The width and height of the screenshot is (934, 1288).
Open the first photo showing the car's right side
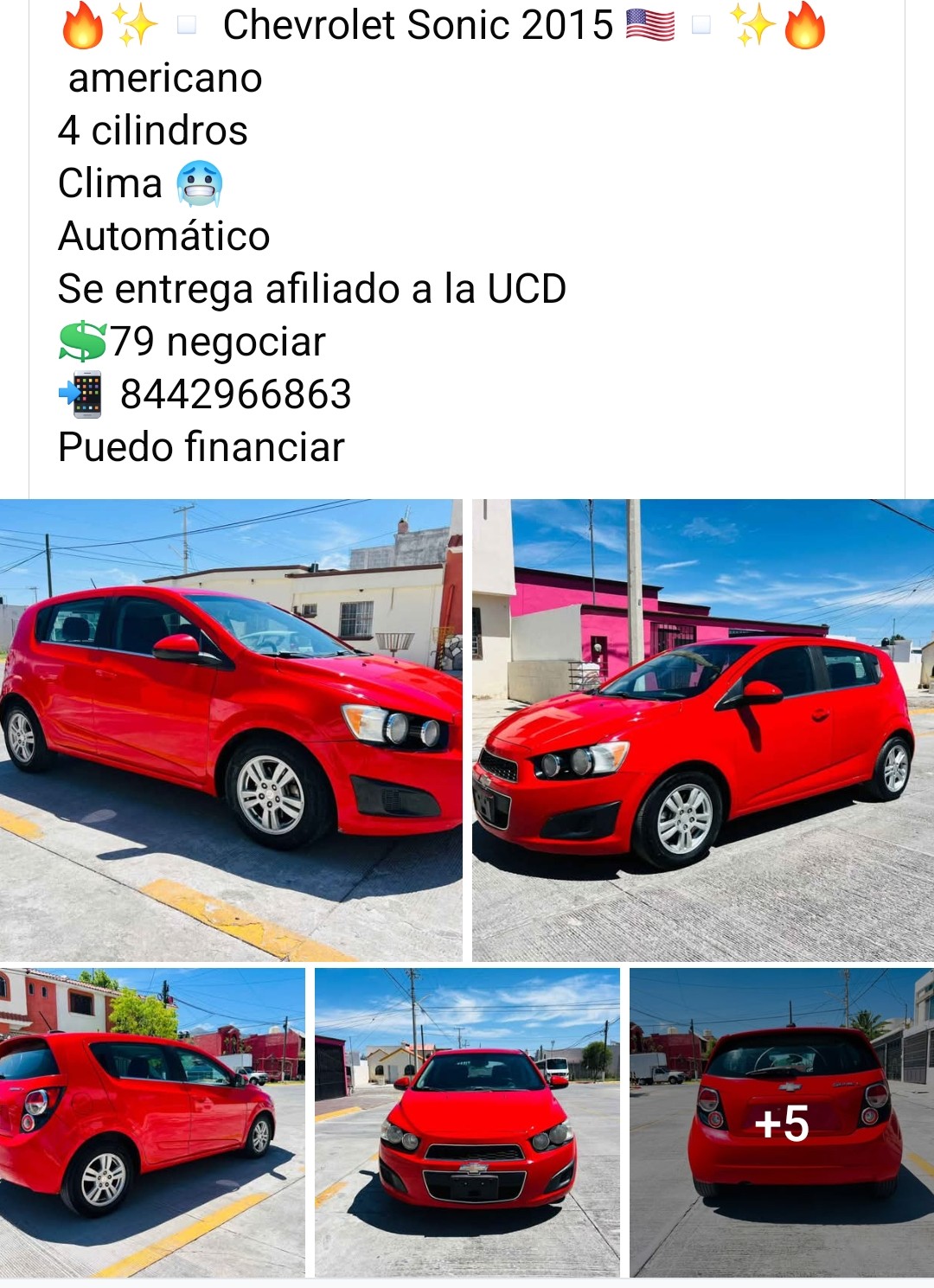click(x=231, y=730)
